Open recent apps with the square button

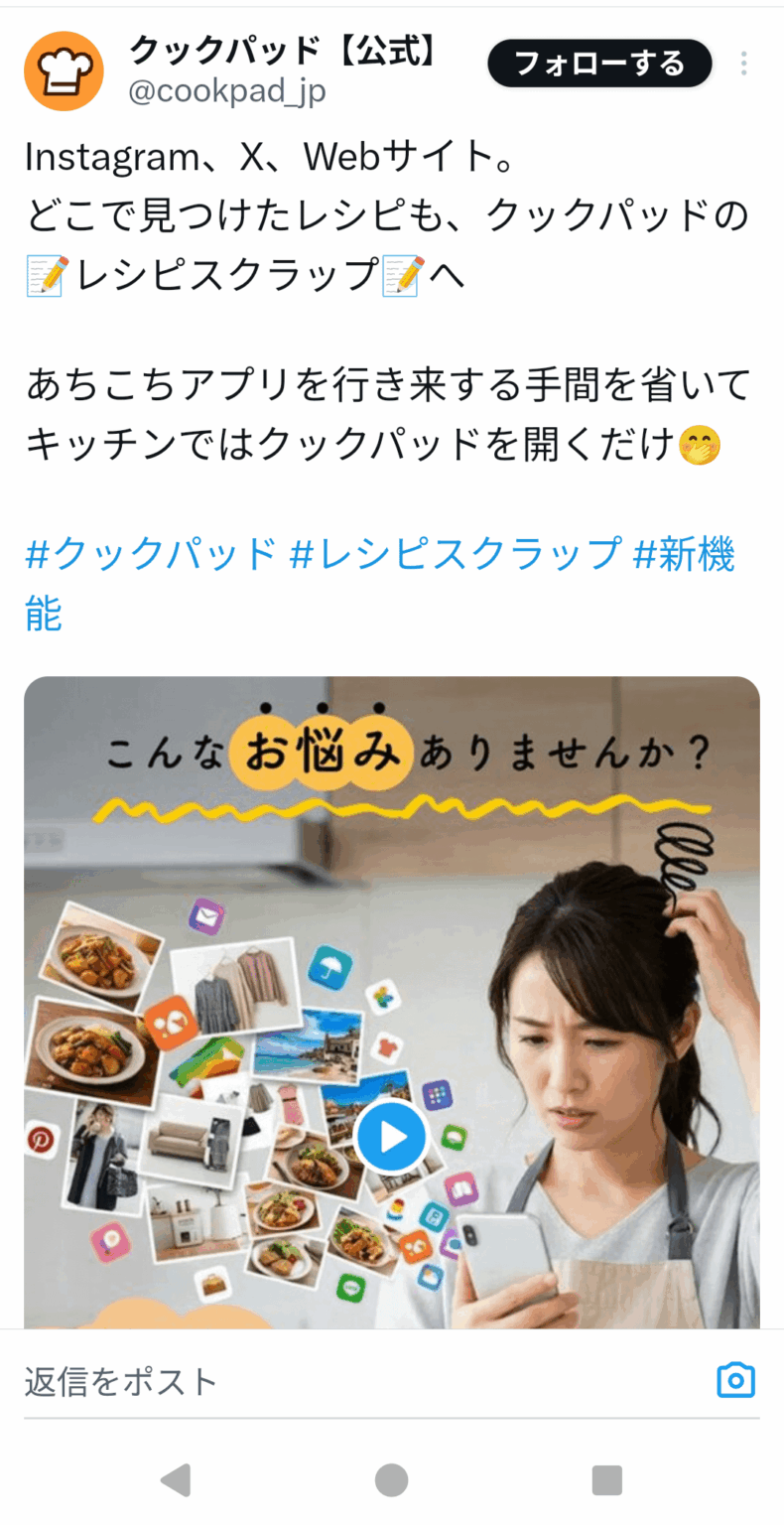606,1479
